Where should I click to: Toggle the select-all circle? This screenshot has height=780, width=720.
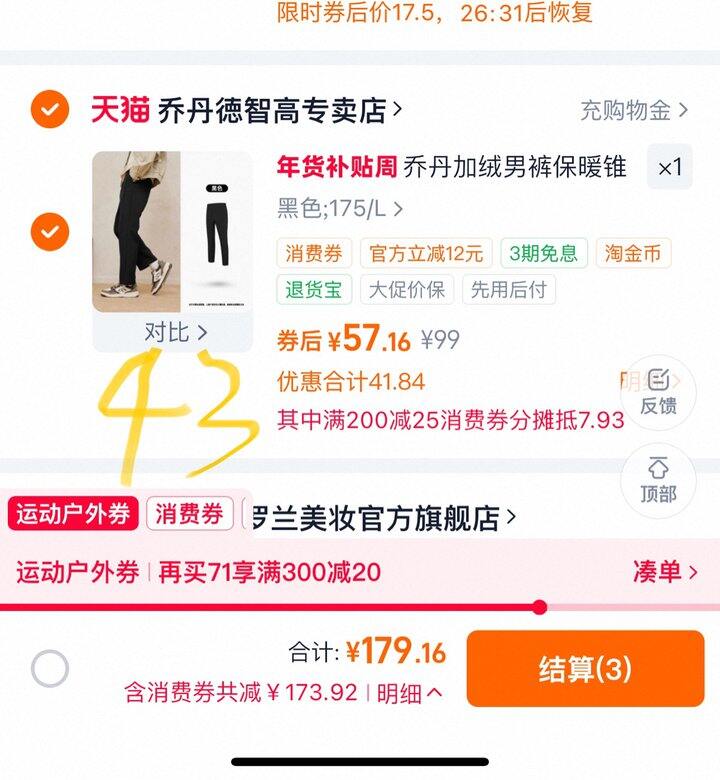[x=50, y=668]
